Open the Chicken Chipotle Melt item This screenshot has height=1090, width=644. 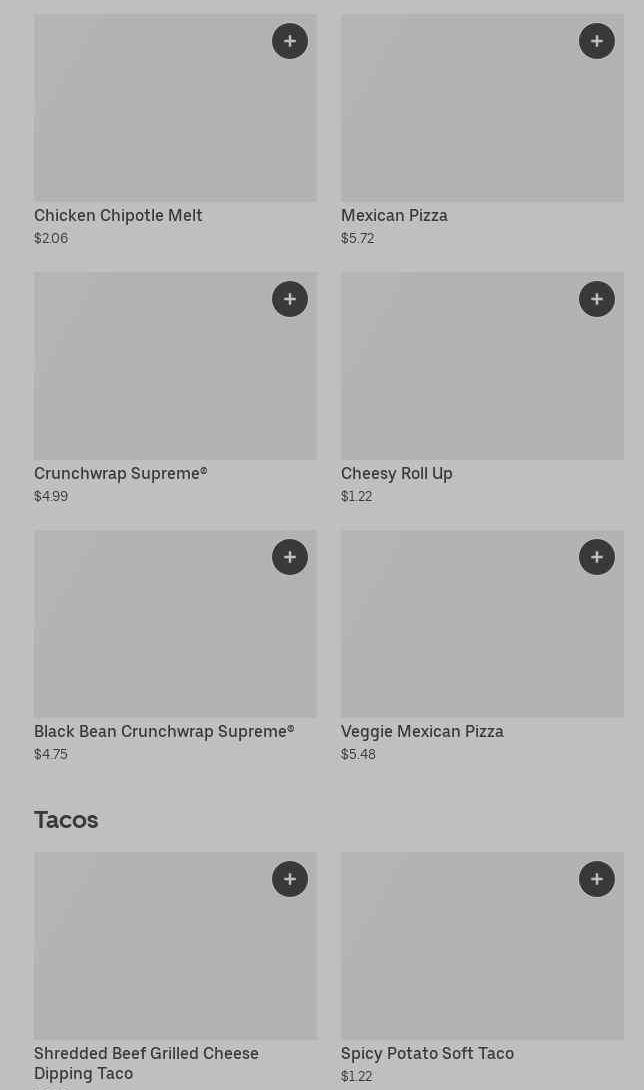150,120
